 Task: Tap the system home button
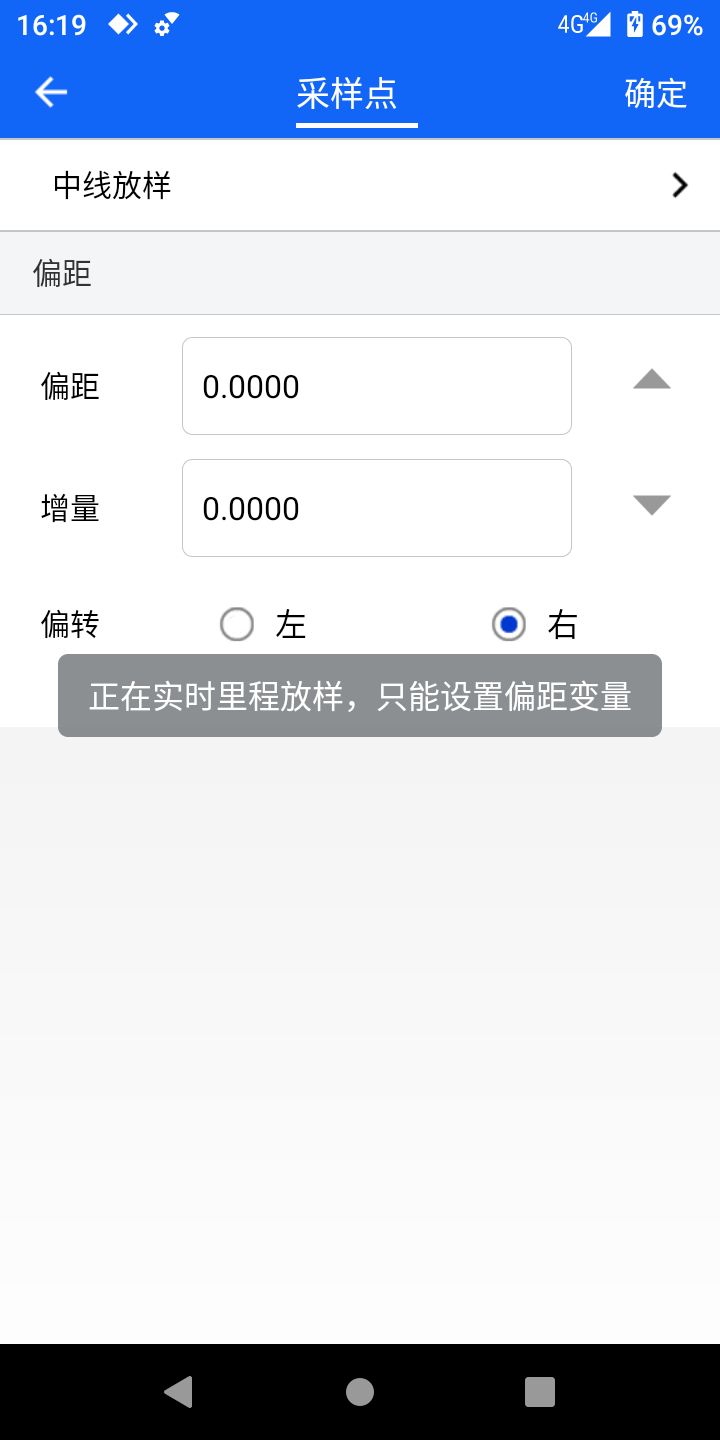pos(360,1392)
